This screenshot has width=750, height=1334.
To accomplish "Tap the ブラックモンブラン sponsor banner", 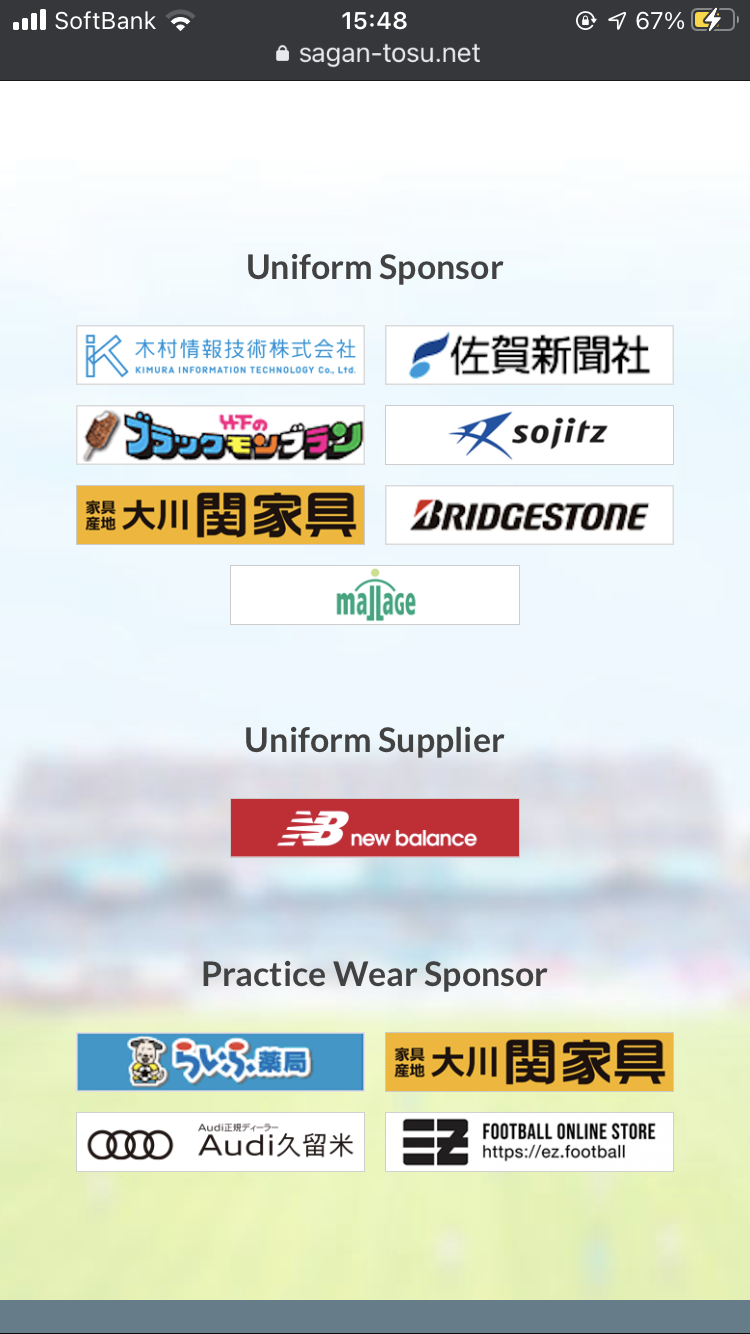I will [x=220, y=435].
